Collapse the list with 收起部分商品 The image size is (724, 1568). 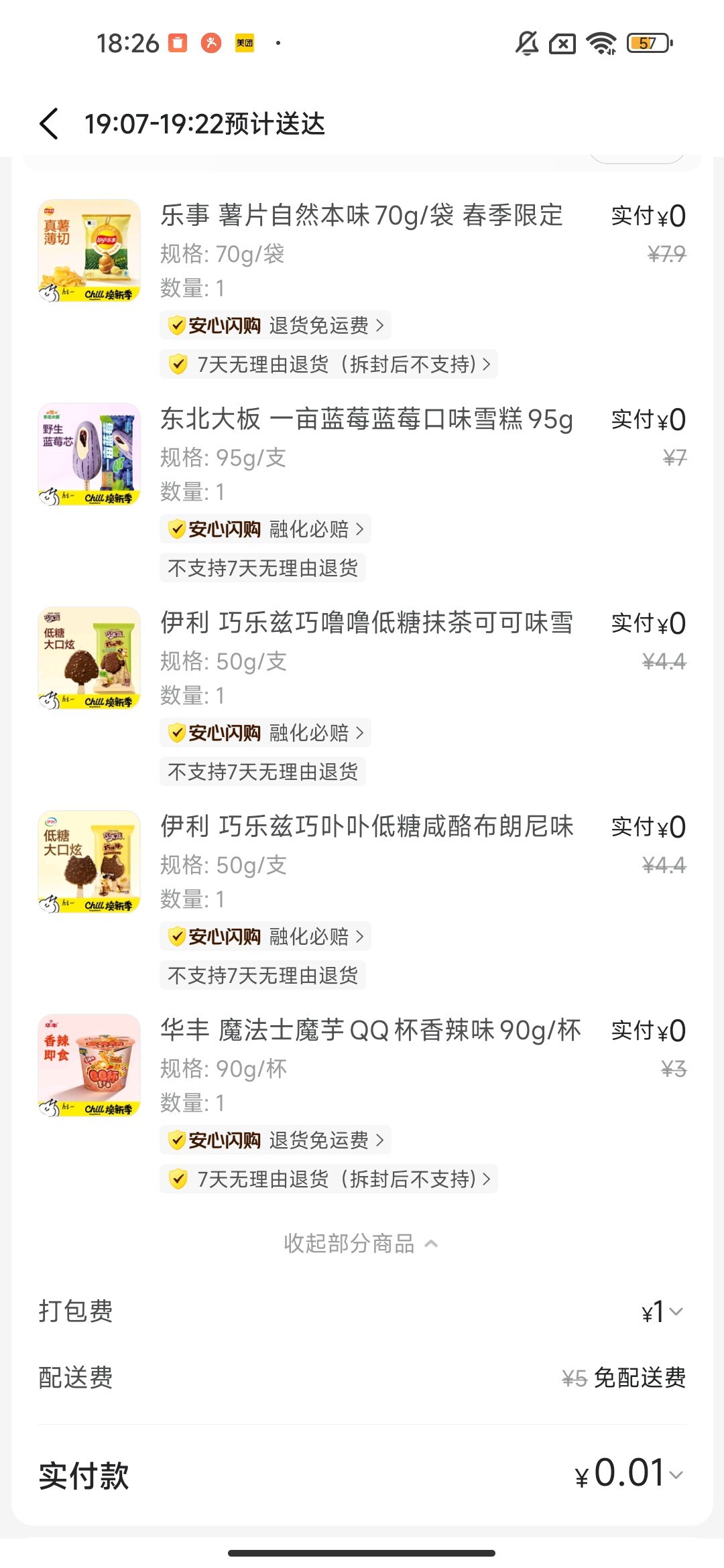pos(361,1244)
